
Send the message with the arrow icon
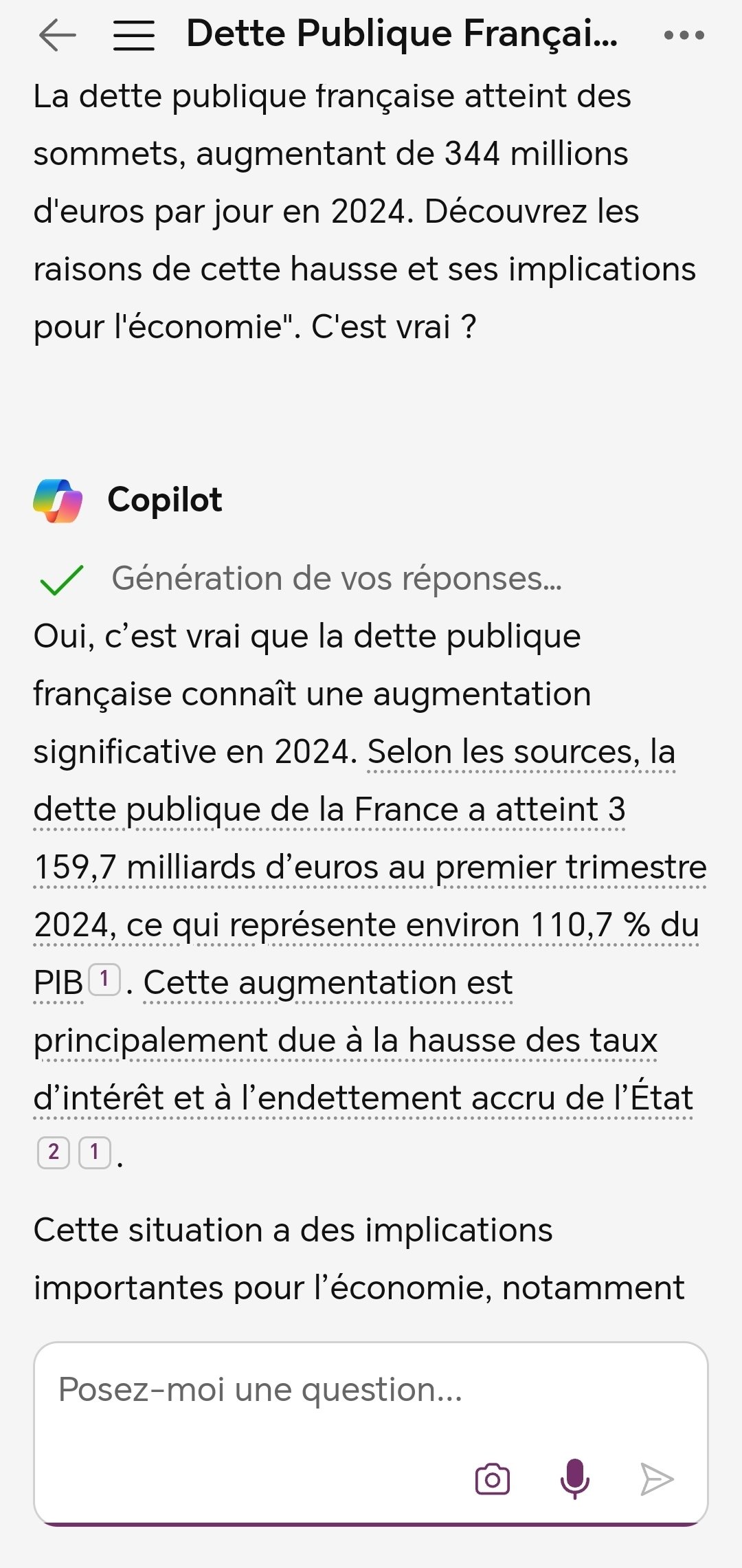point(657,1479)
